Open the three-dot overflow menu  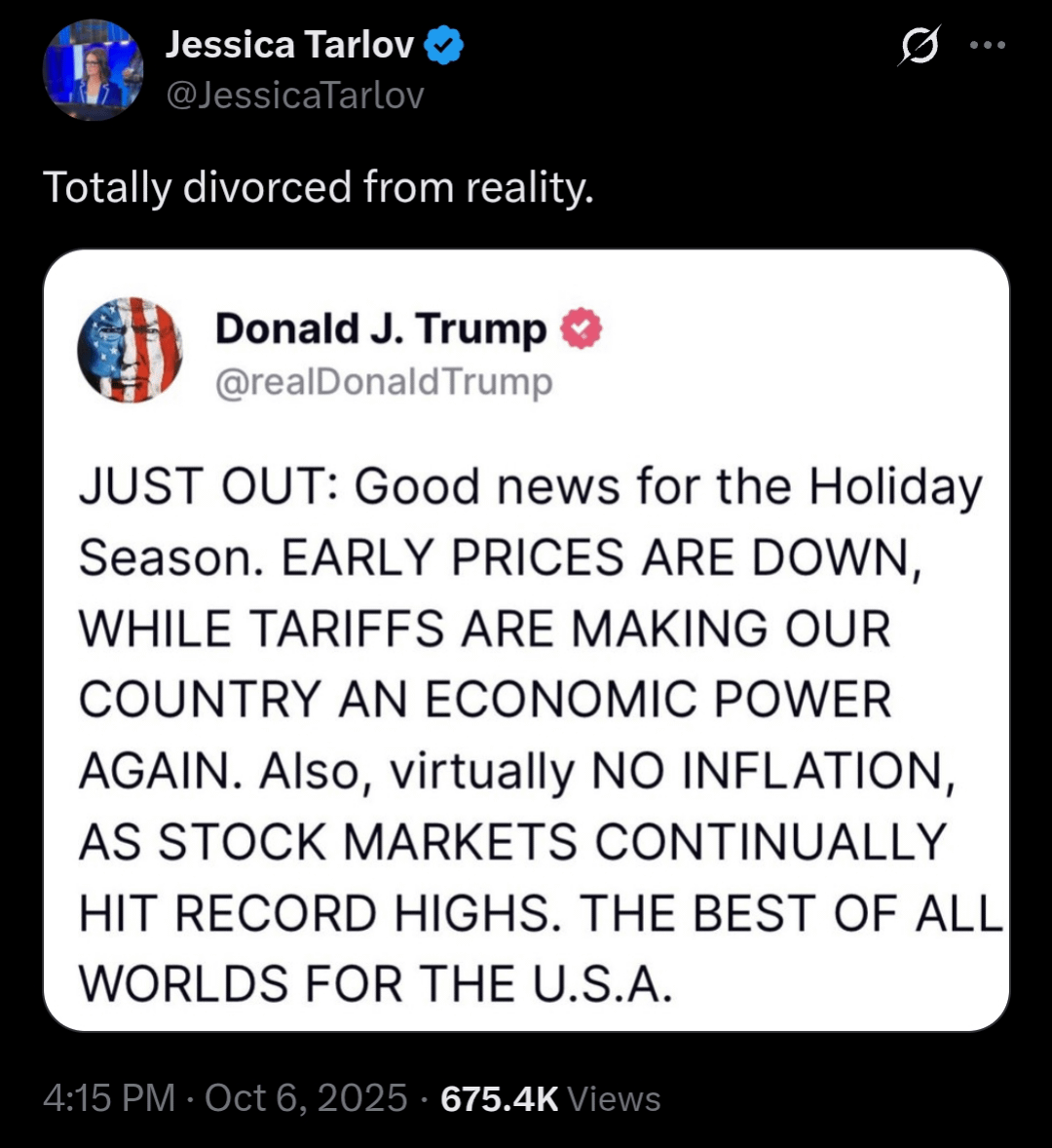pos(986,45)
